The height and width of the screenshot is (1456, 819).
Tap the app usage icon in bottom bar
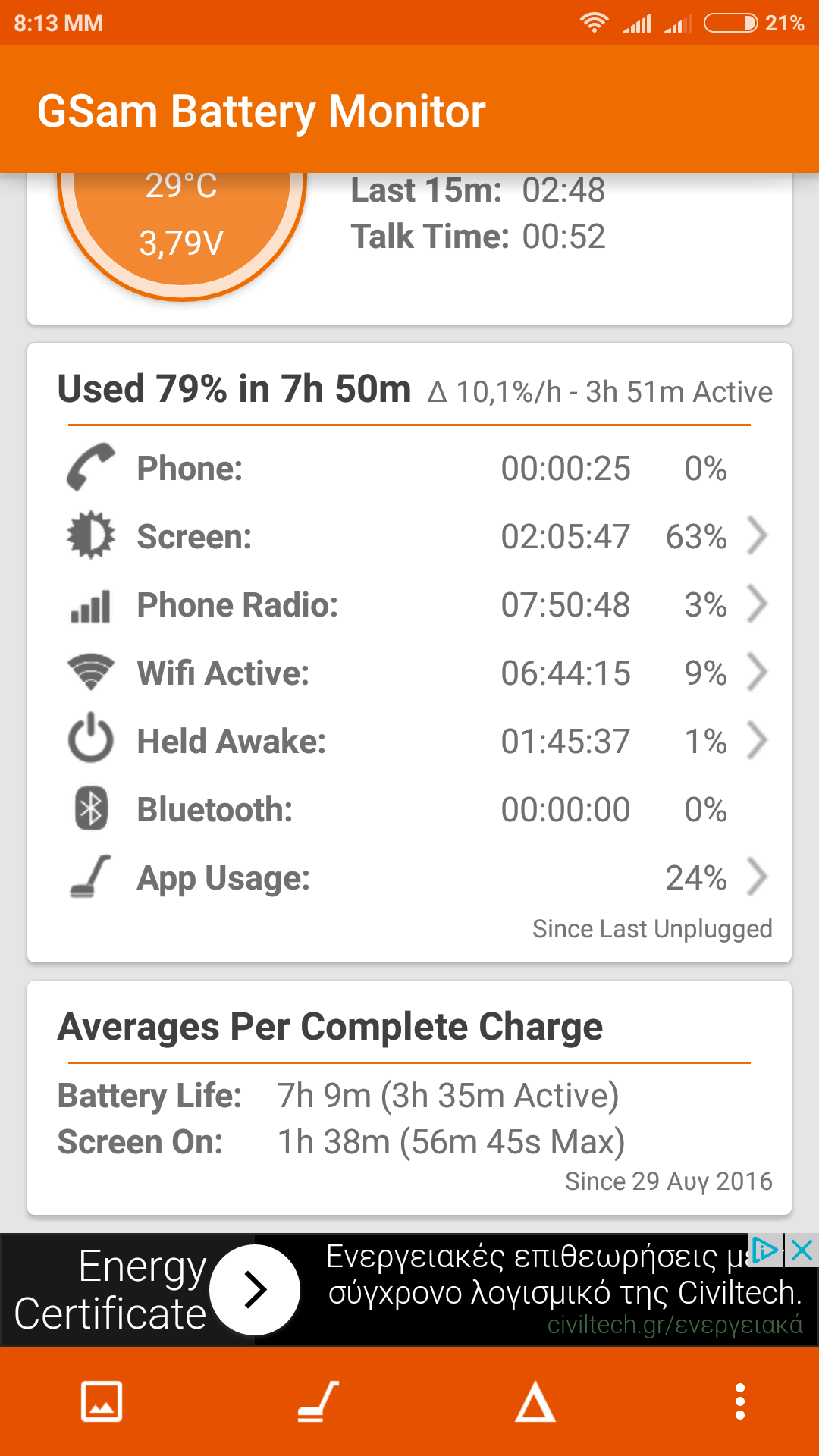[318, 1401]
